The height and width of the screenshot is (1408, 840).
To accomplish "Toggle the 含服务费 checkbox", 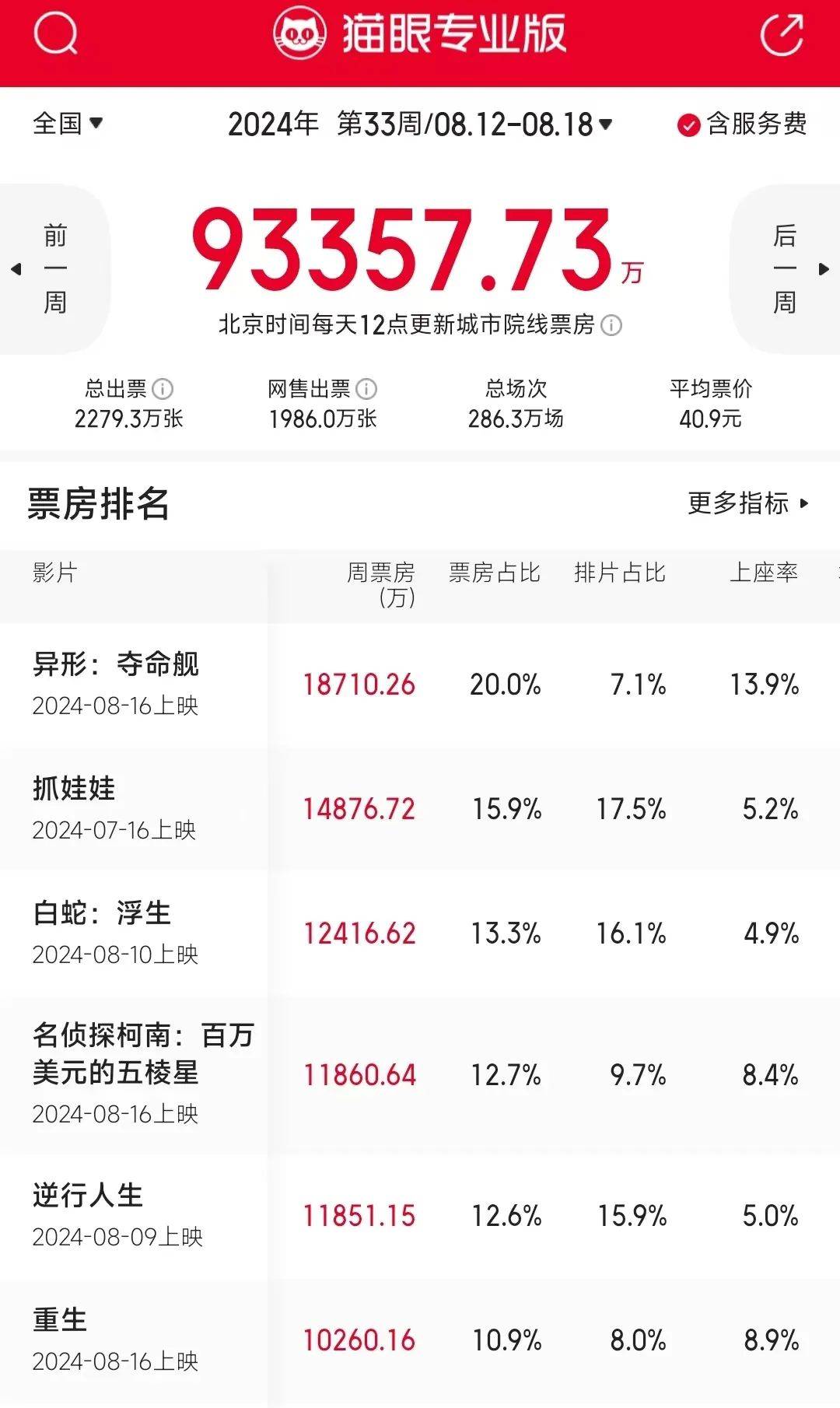I will 688,125.
